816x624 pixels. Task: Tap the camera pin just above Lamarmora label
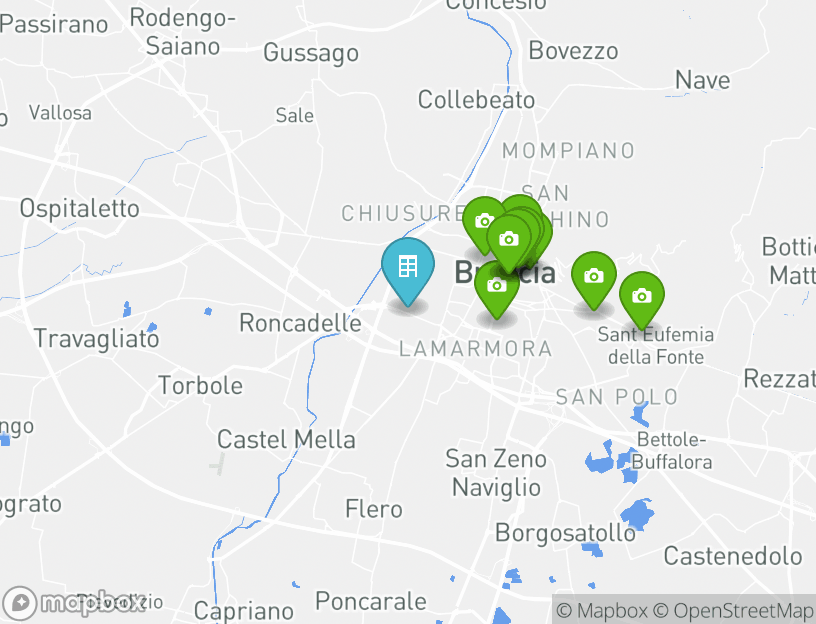click(496, 287)
